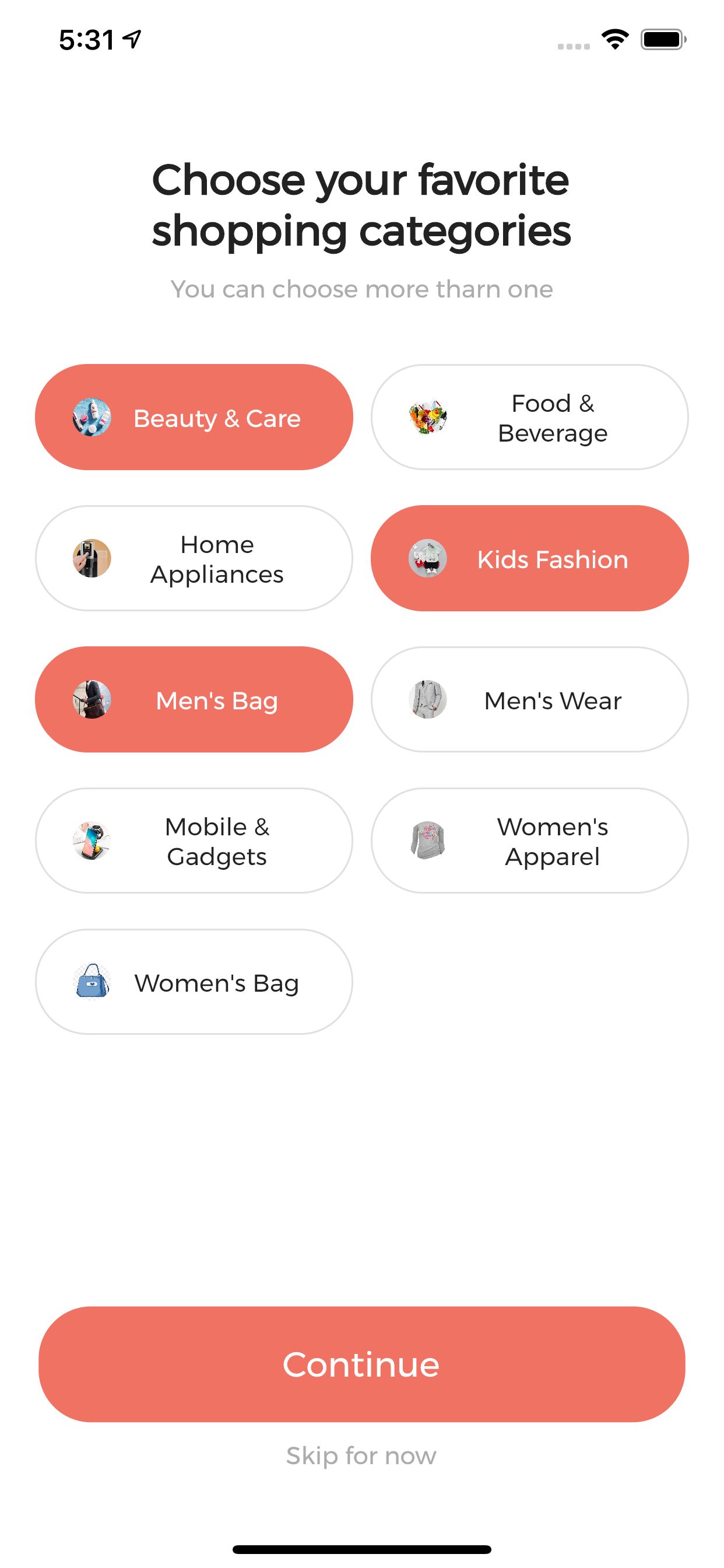
Task: Select the Food & Beverage category
Action: [x=529, y=417]
